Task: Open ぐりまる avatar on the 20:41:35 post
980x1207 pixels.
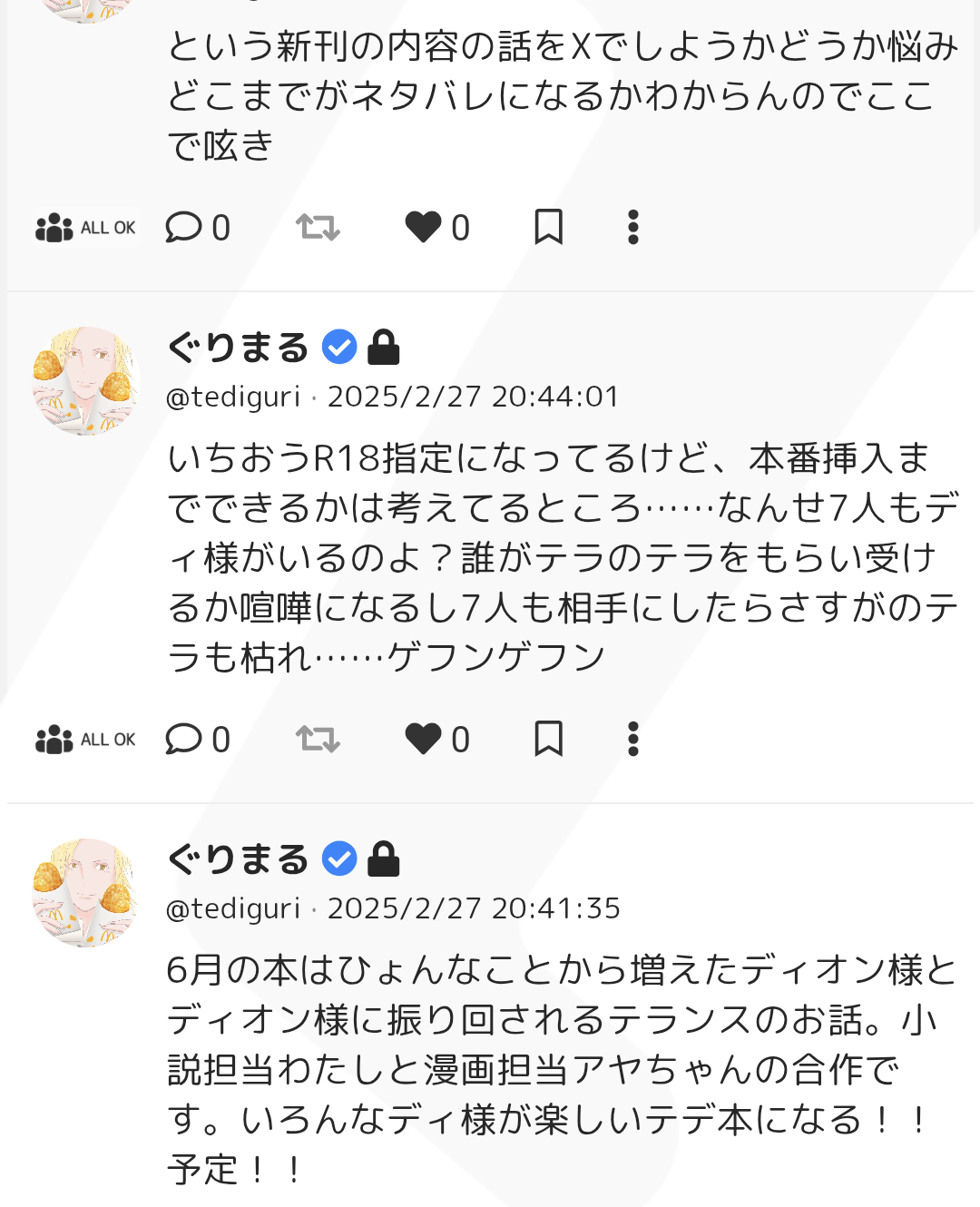Action: point(86,893)
